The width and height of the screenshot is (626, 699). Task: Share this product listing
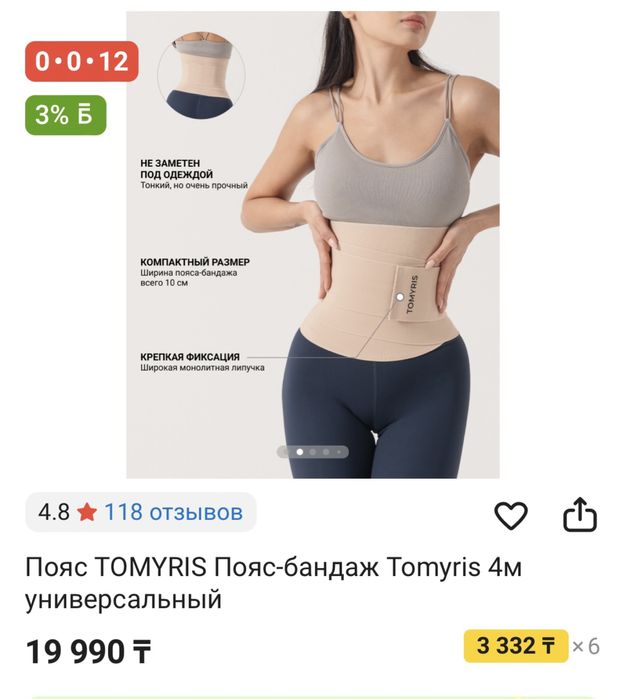[580, 515]
